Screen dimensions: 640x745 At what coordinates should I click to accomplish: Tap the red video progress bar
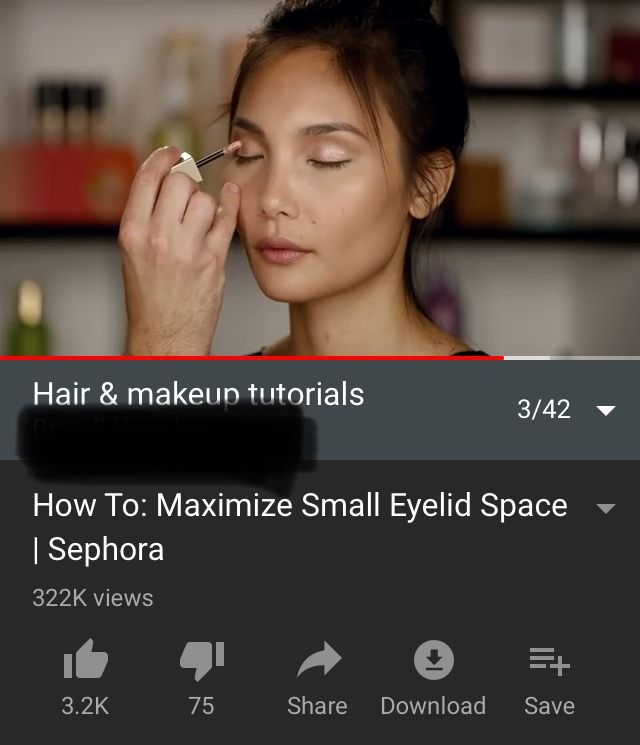250,357
